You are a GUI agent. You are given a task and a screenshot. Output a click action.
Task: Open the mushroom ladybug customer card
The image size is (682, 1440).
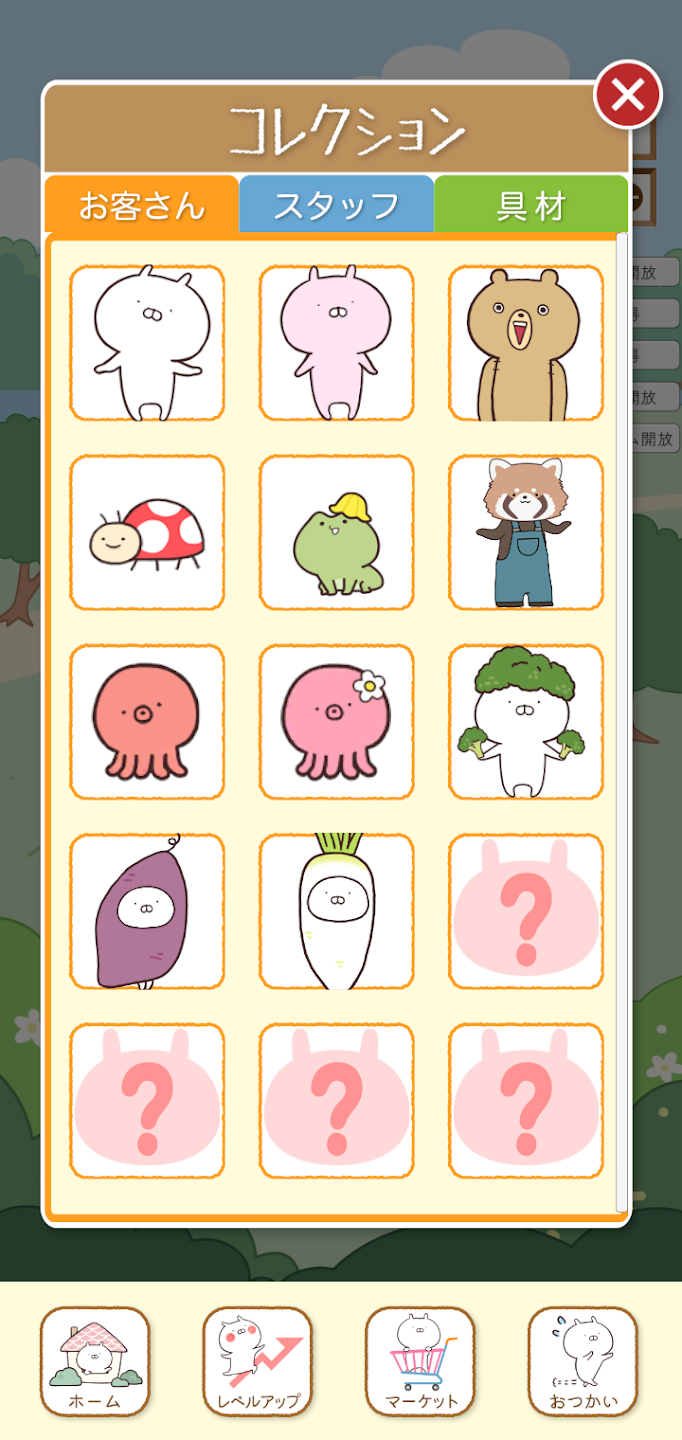pos(147,532)
